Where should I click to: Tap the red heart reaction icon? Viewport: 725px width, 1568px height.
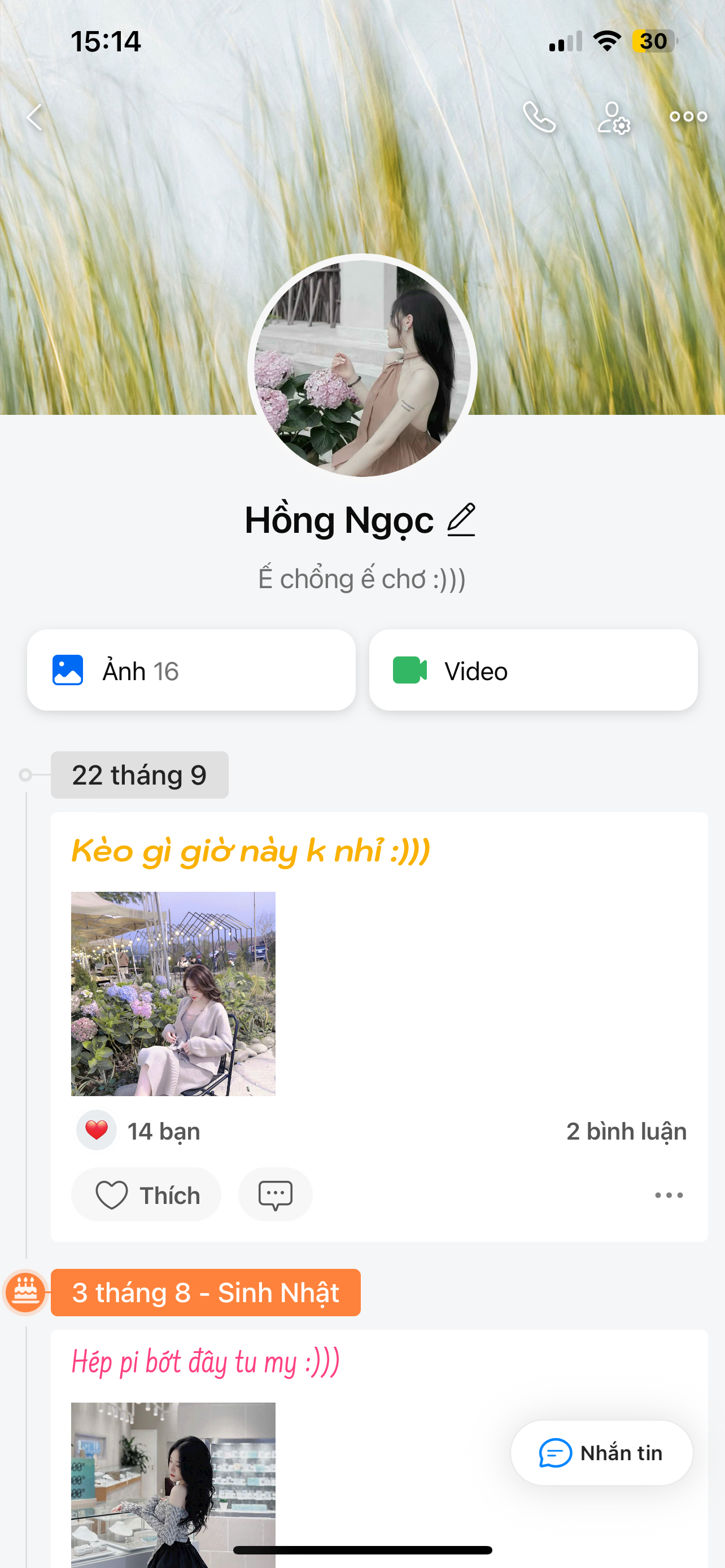[x=95, y=1131]
